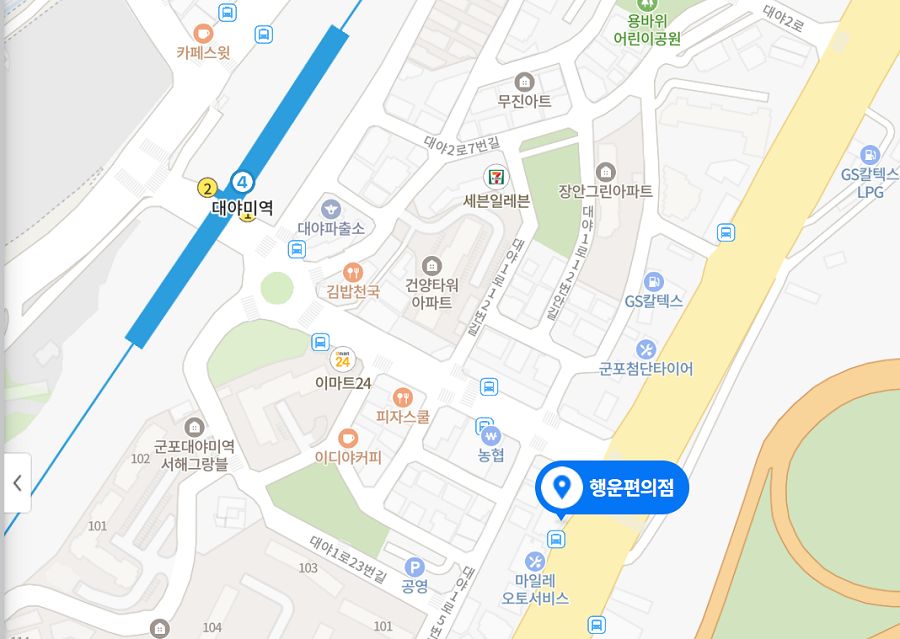
Task: Tap the 이디야커피 cafe pin
Action: 348,437
